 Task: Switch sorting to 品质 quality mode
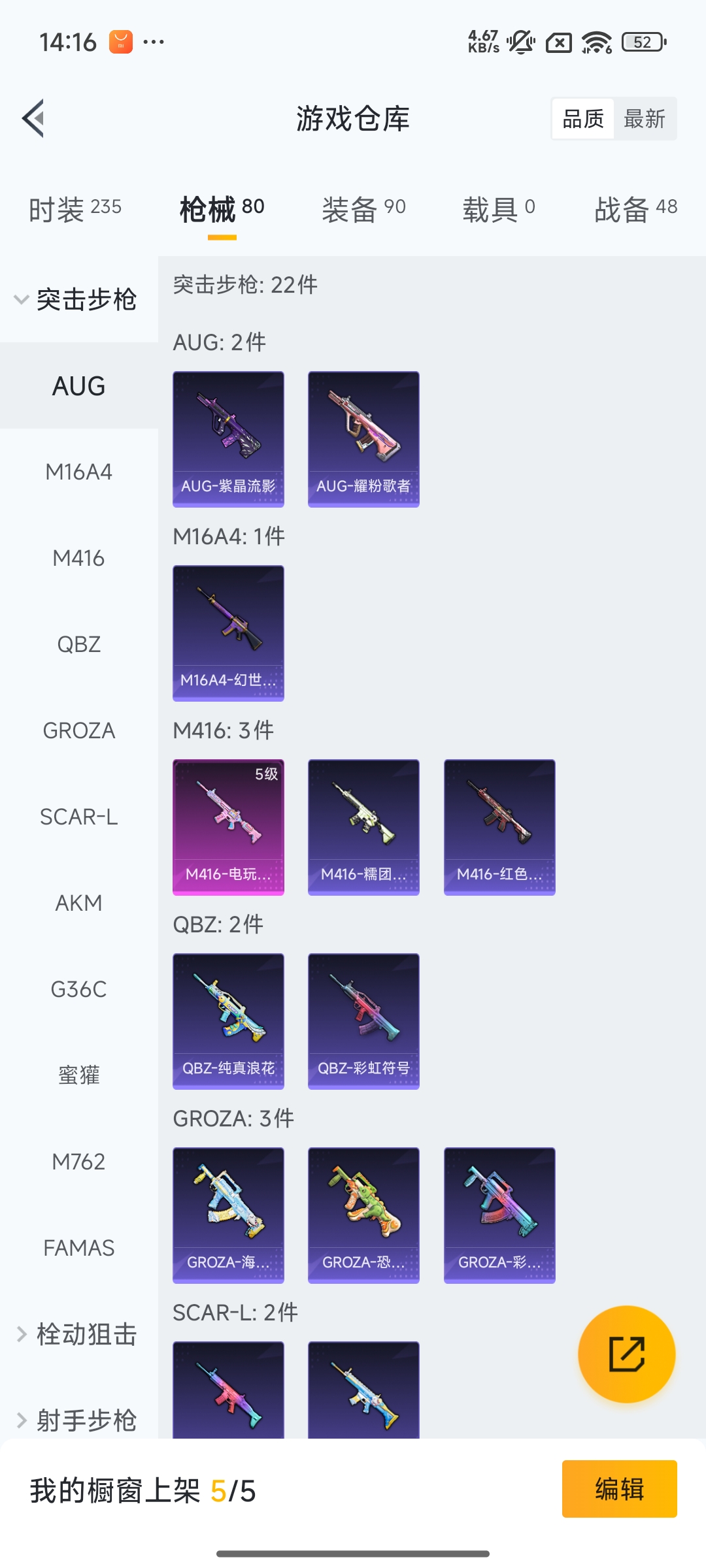pyautogui.click(x=583, y=118)
